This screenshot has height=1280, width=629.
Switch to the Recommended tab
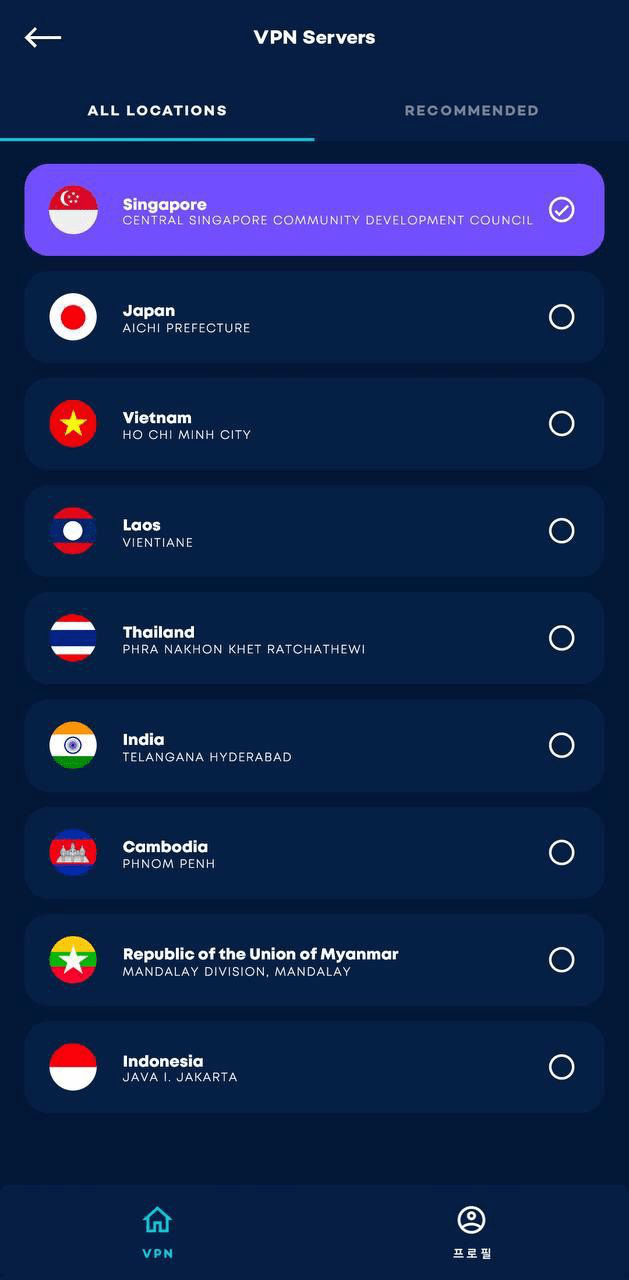click(x=471, y=111)
